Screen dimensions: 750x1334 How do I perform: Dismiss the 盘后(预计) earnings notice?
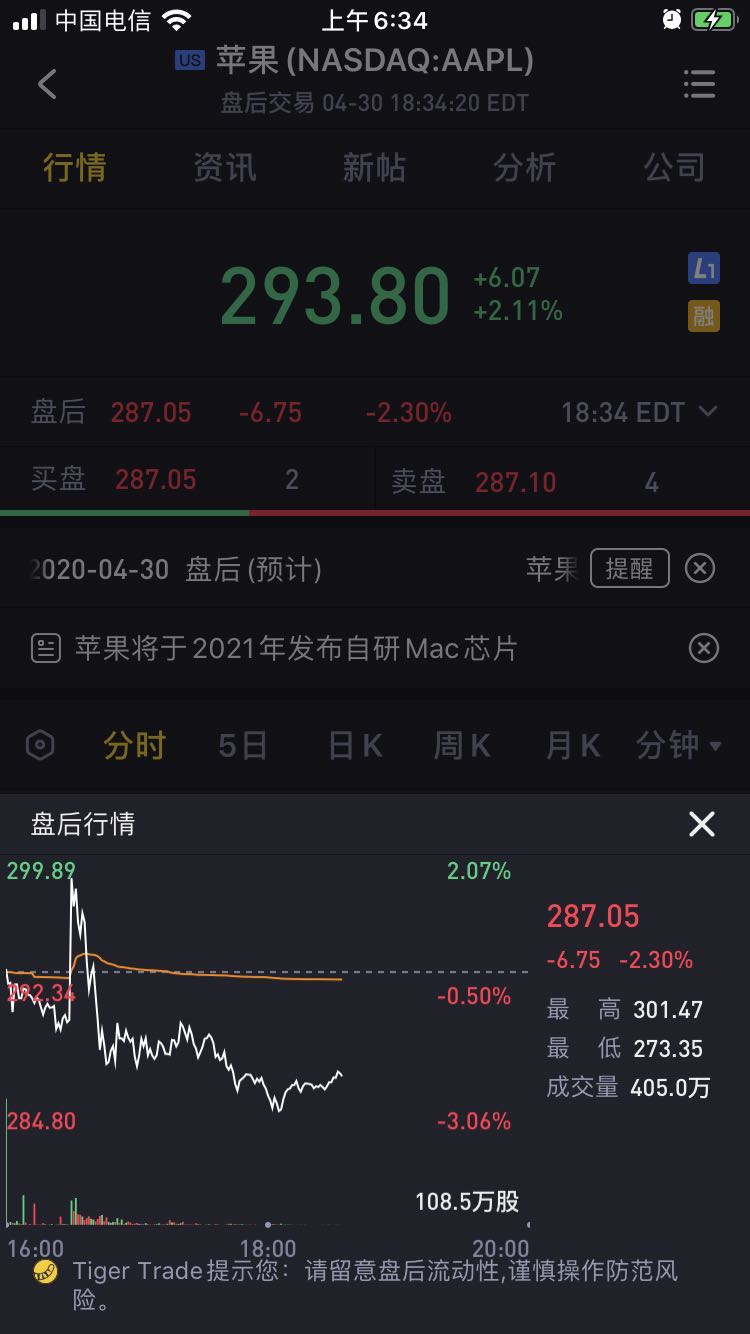pyautogui.click(x=700, y=569)
